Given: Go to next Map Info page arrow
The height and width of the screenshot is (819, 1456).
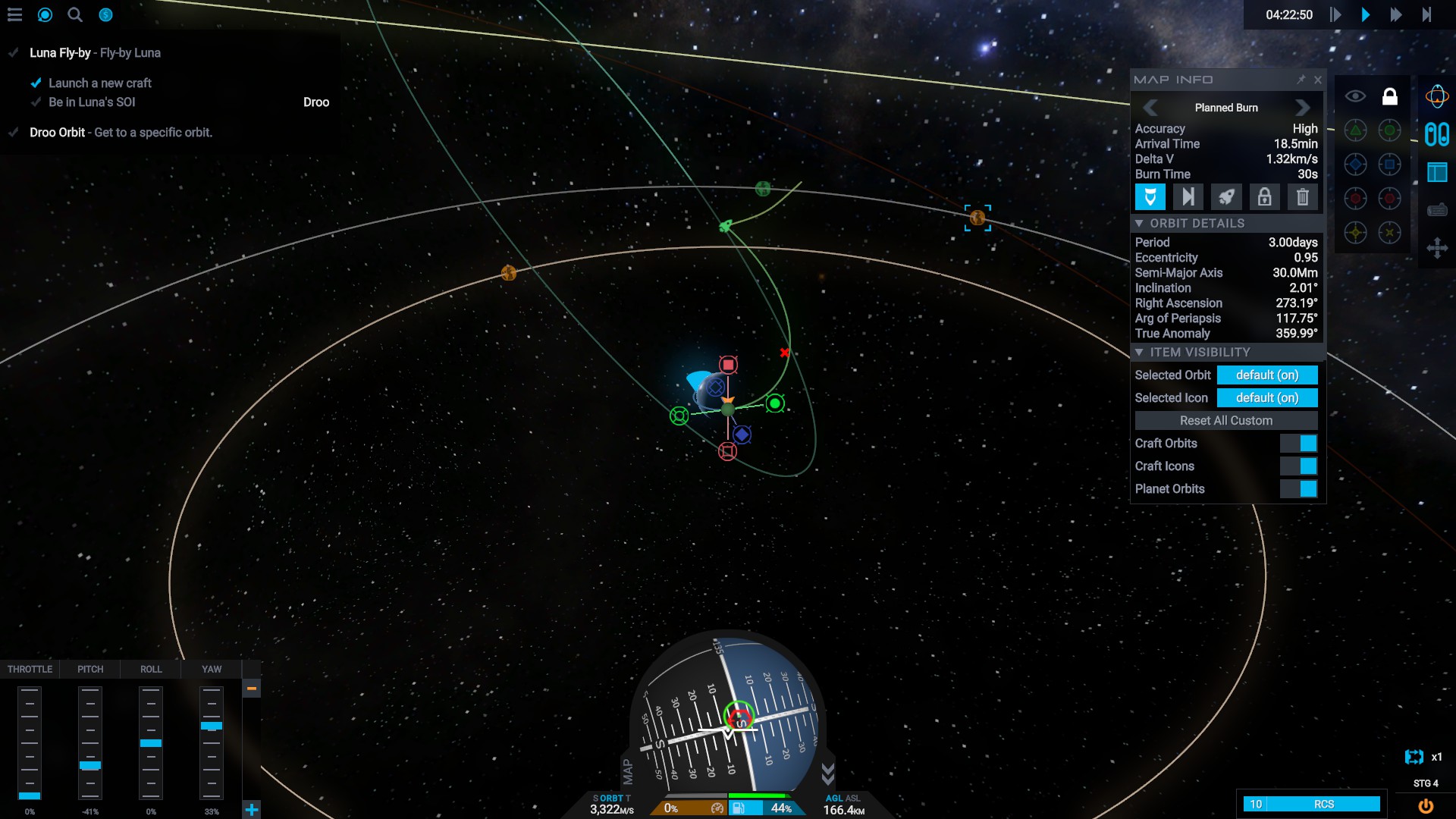Looking at the screenshot, I should (x=1302, y=108).
